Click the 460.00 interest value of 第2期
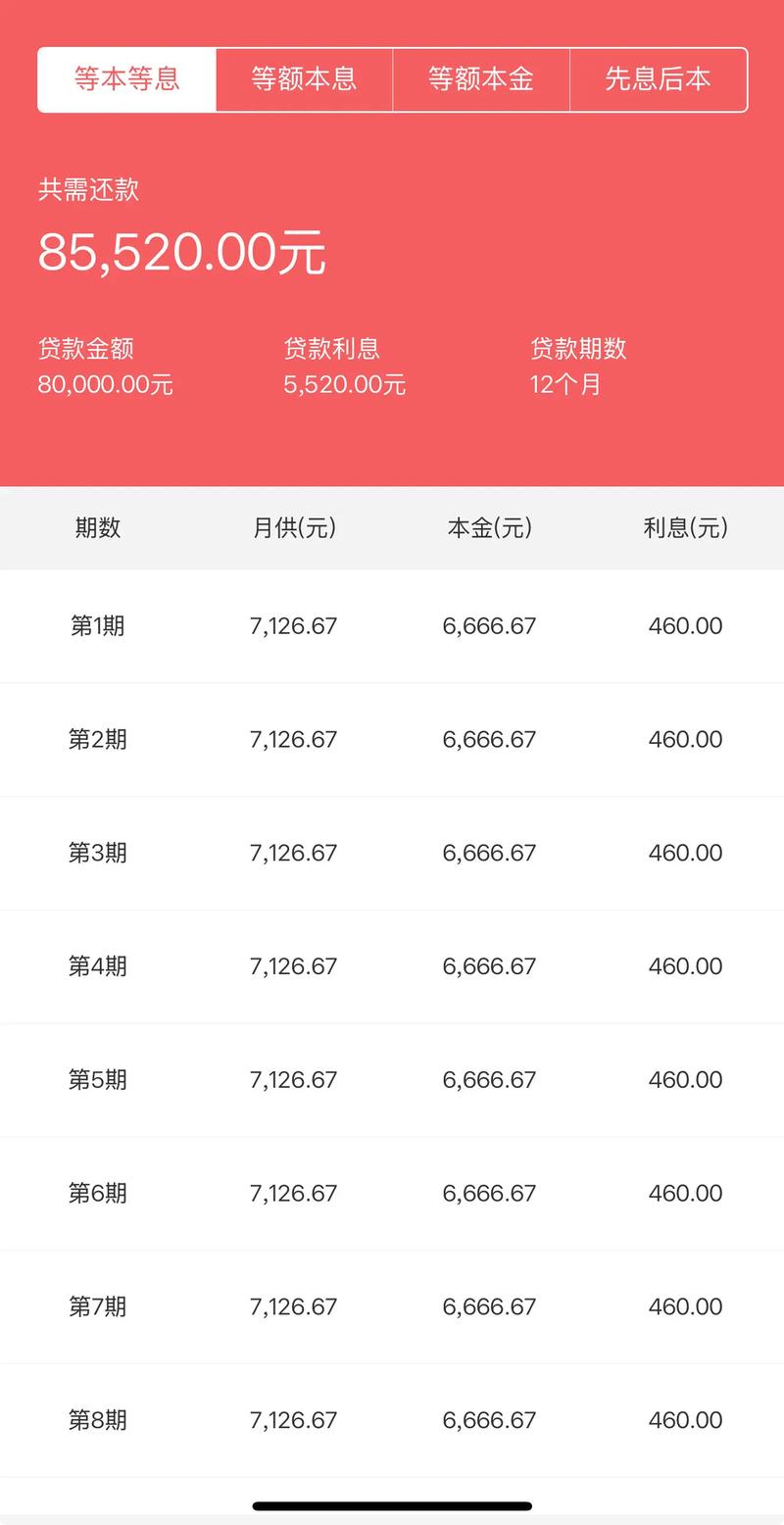 tap(686, 739)
